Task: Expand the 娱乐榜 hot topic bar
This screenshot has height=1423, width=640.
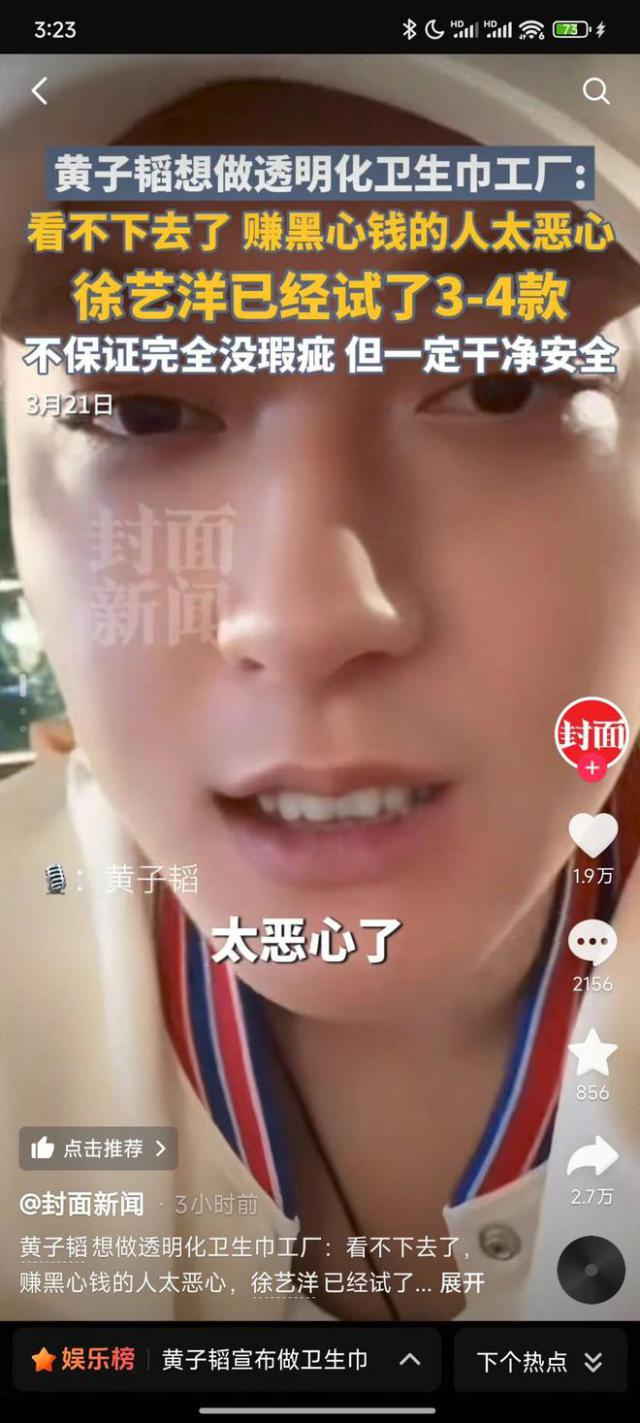Action: point(409,1359)
